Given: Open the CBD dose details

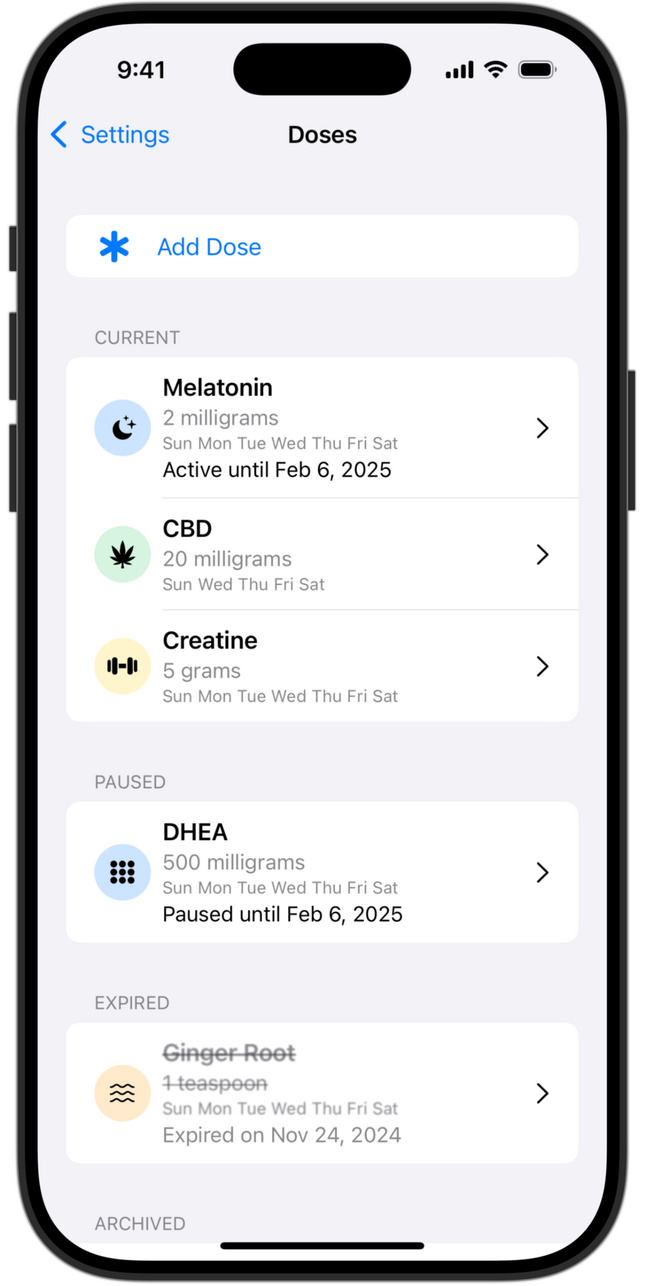Looking at the screenshot, I should (320, 555).
